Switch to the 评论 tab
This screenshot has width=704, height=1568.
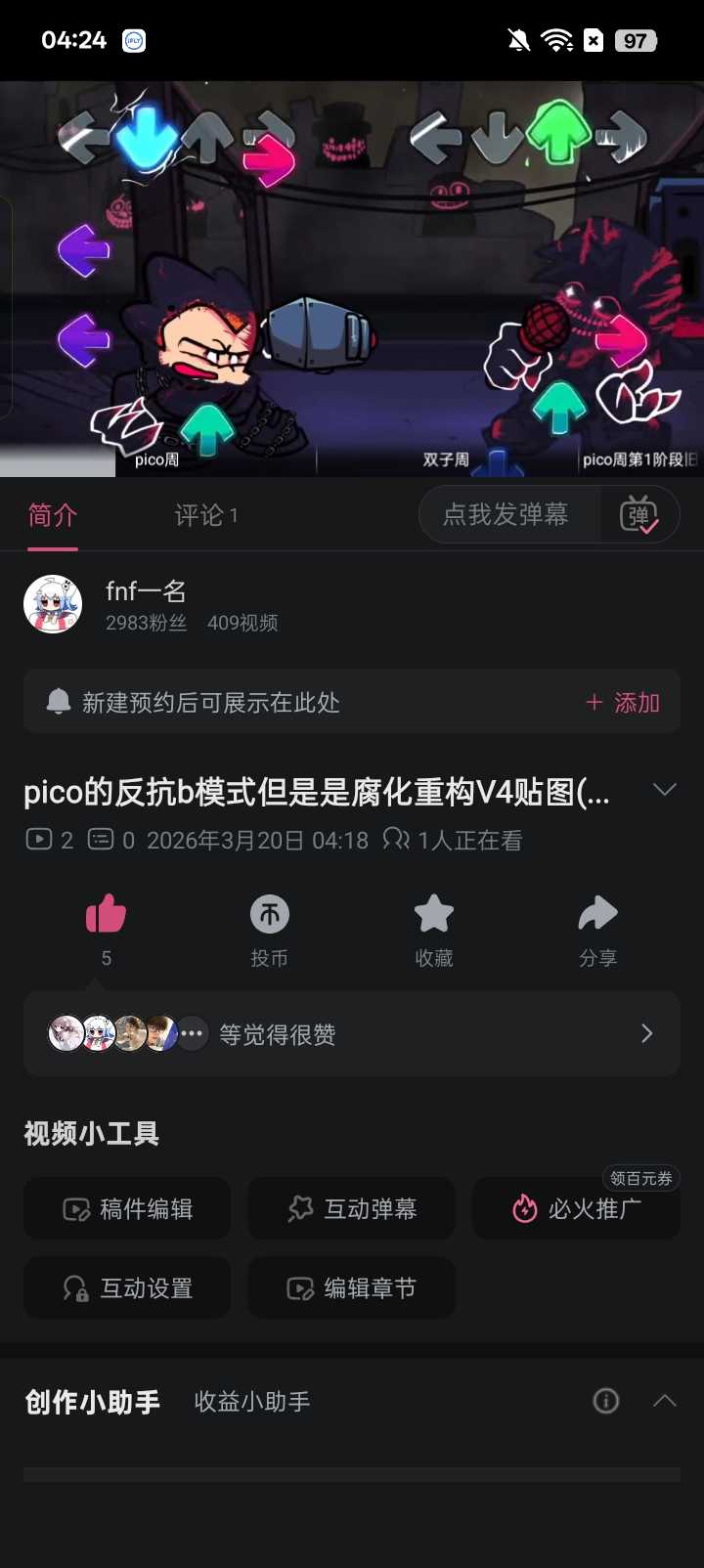coord(205,515)
